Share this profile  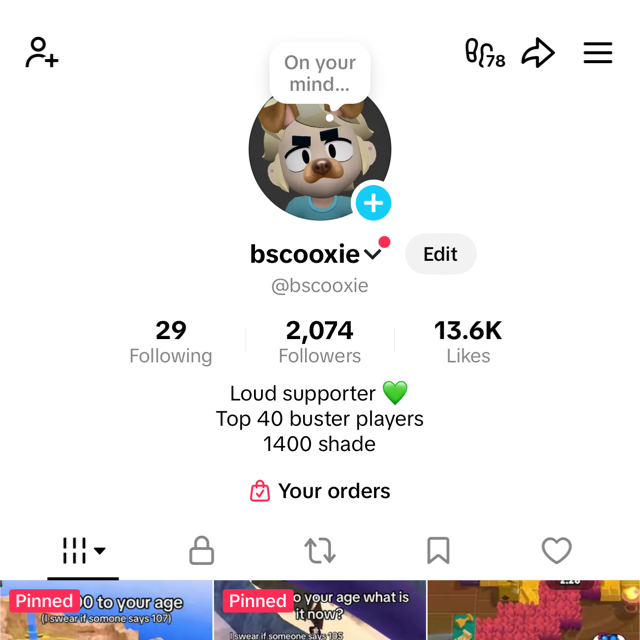click(x=538, y=53)
